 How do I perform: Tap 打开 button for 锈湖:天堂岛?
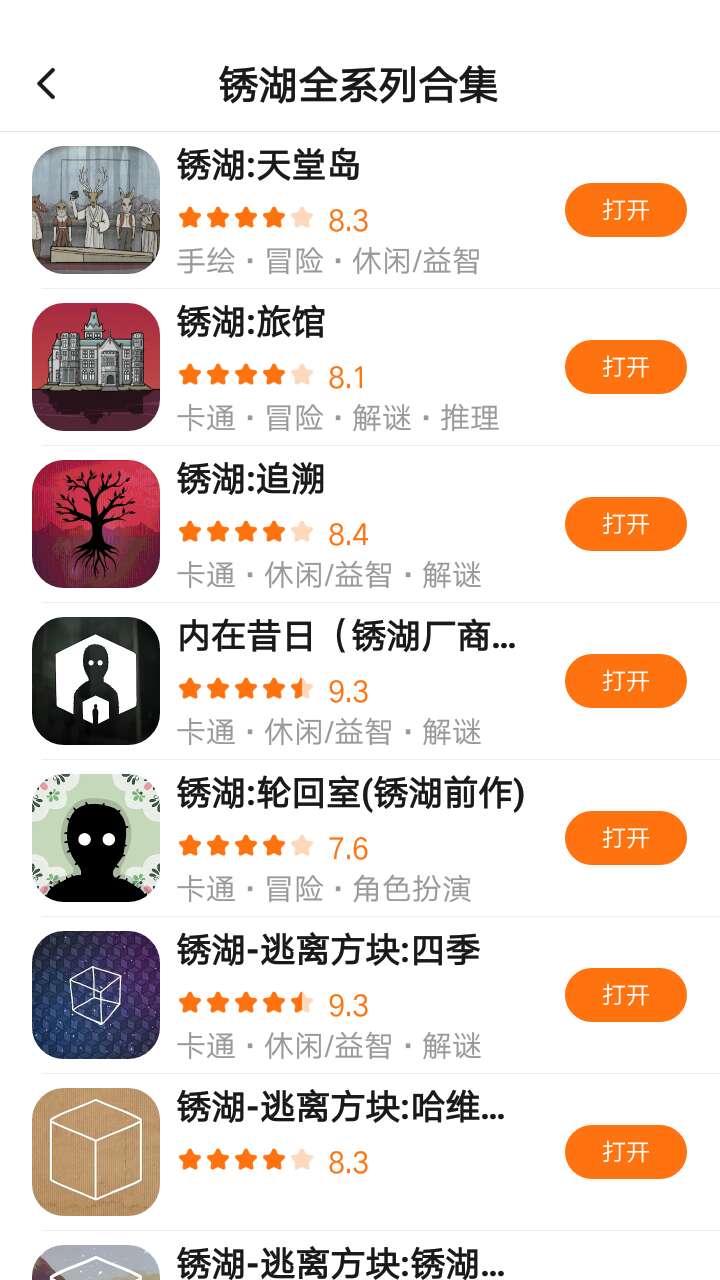tap(625, 210)
